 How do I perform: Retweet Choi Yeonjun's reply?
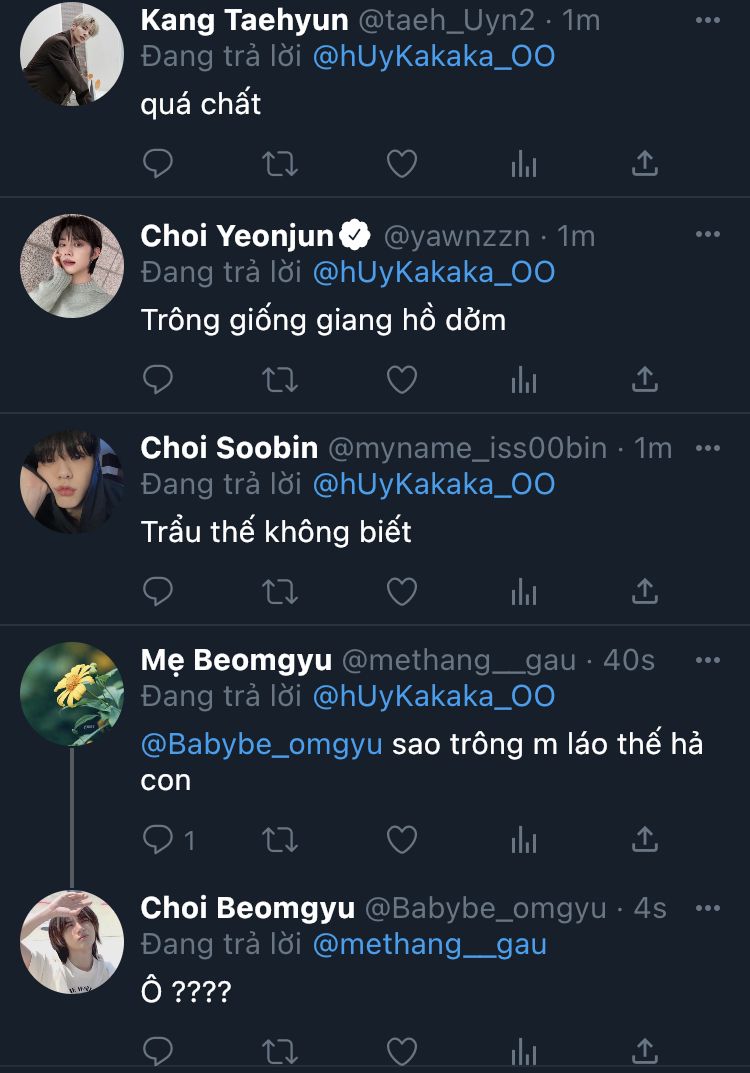pos(280,379)
